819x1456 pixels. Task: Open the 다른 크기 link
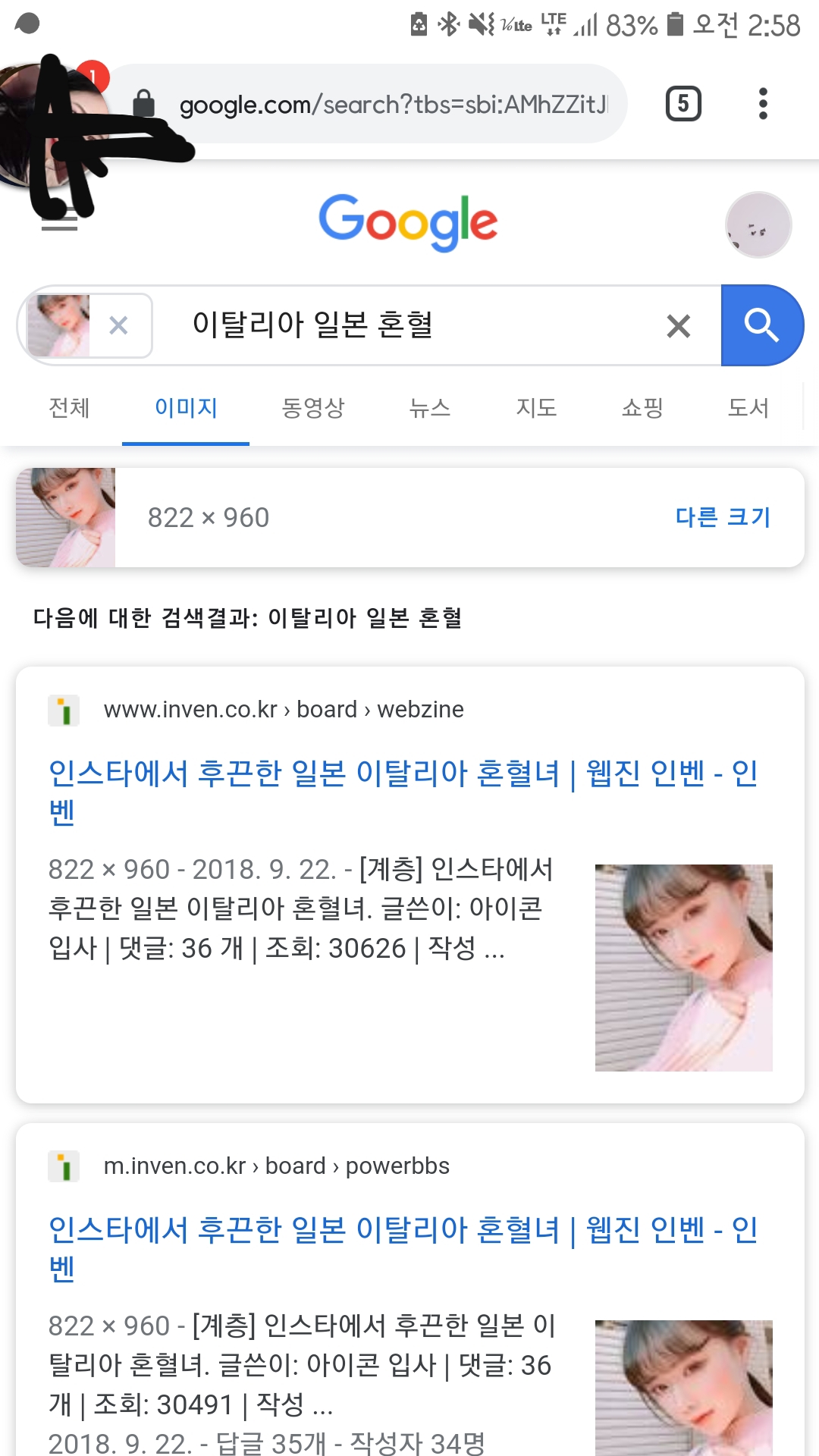click(723, 517)
